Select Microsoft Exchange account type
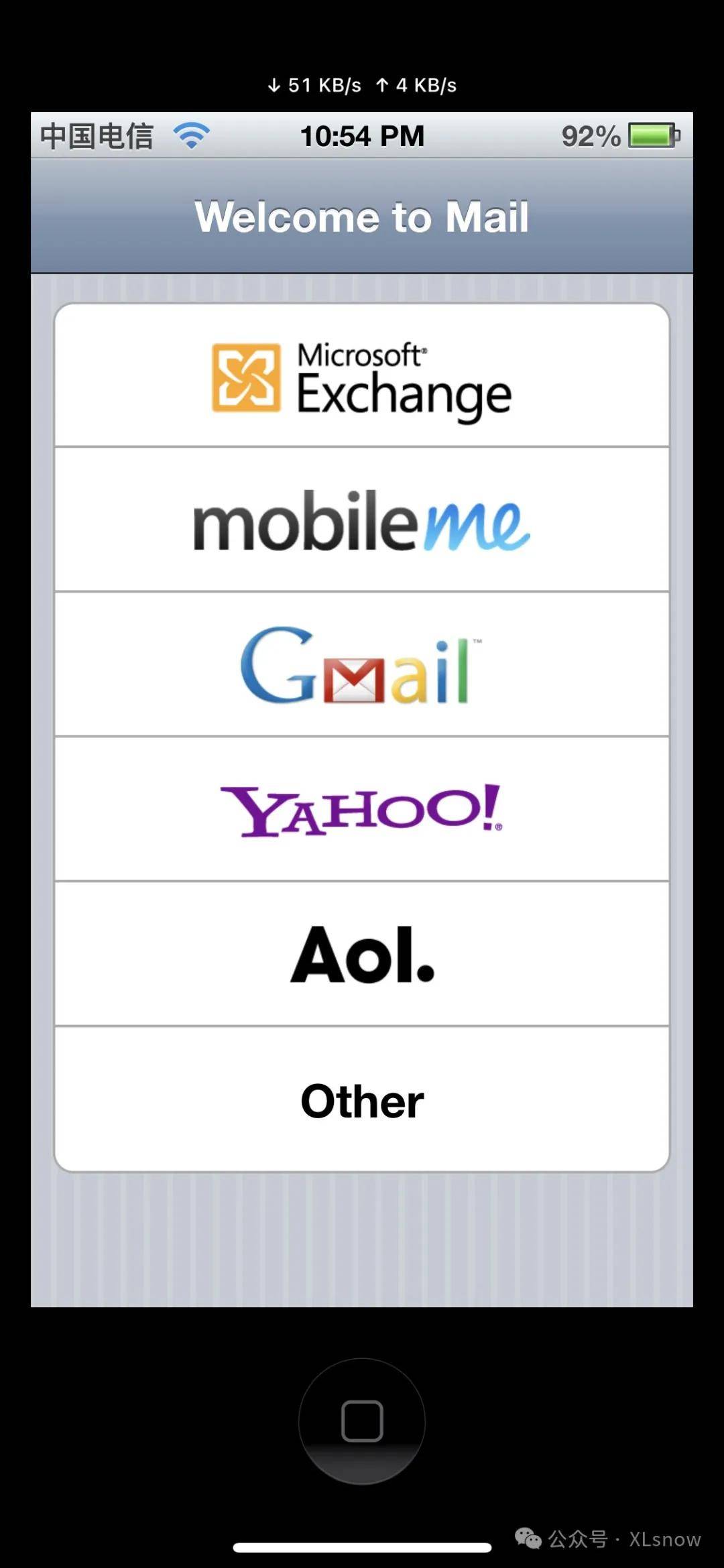This screenshot has width=724, height=1568. (362, 376)
